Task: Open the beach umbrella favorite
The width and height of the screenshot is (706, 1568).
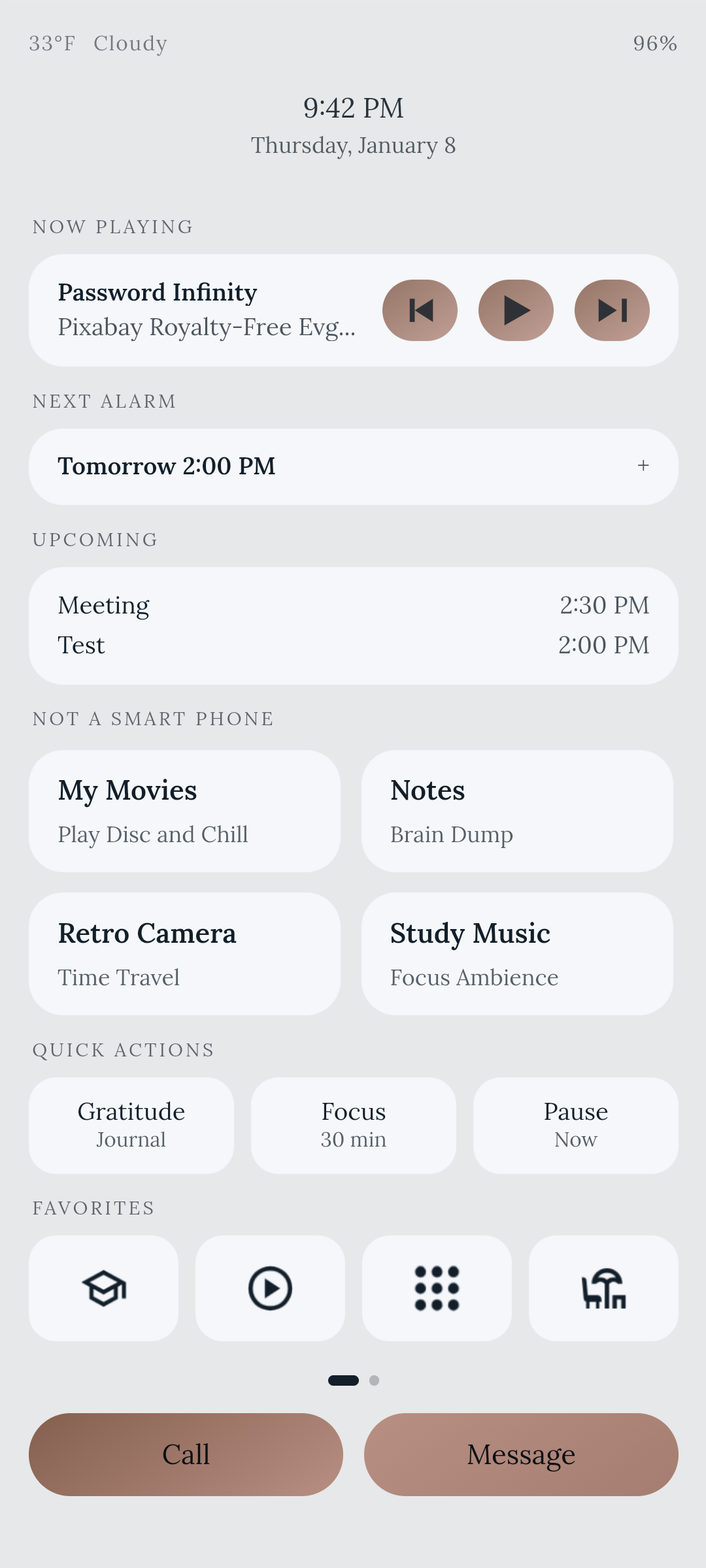Action: [603, 1288]
